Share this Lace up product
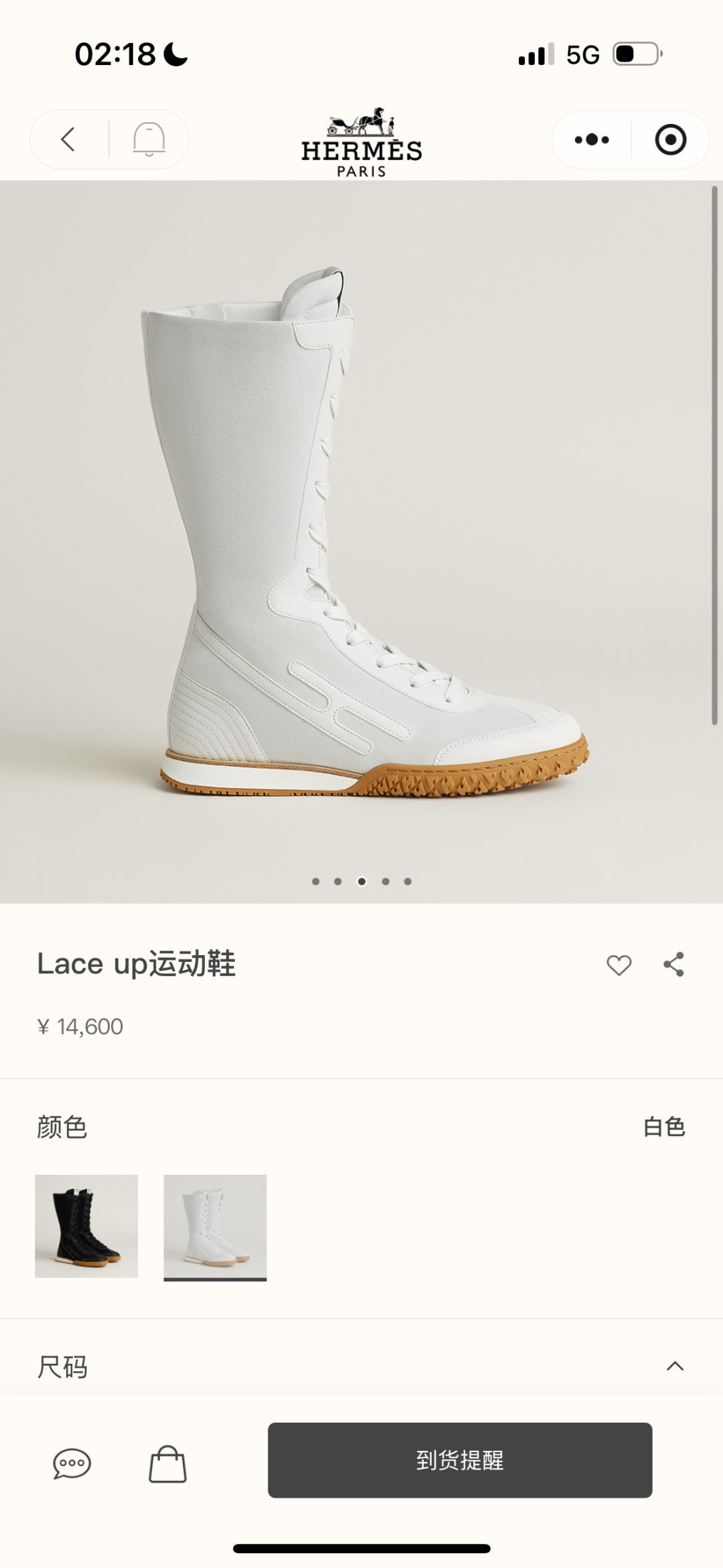Viewport: 723px width, 1568px height. 673,965
